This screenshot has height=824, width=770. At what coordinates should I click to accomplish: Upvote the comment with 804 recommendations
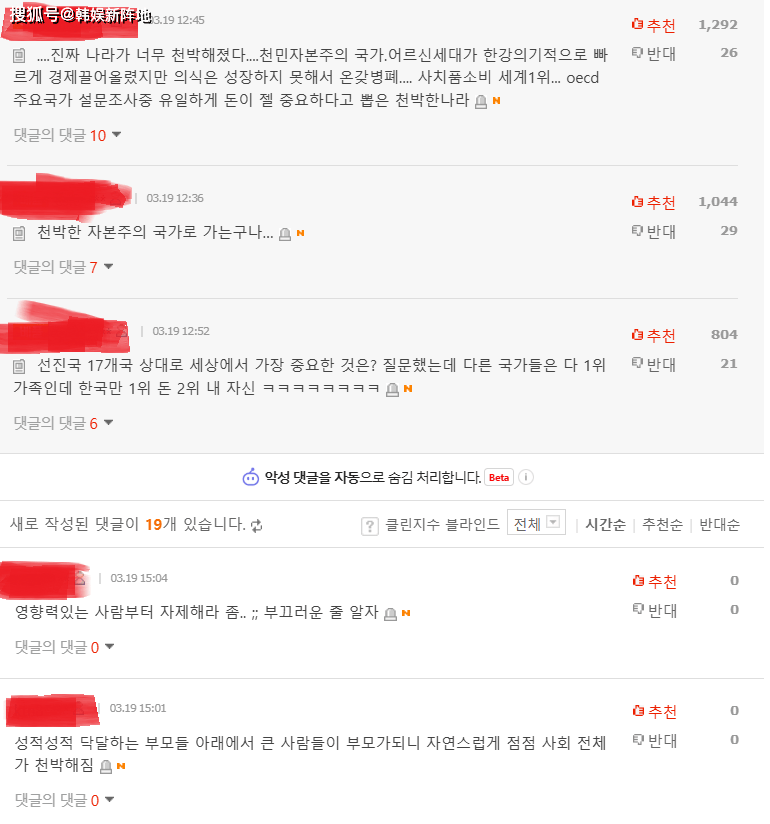653,335
